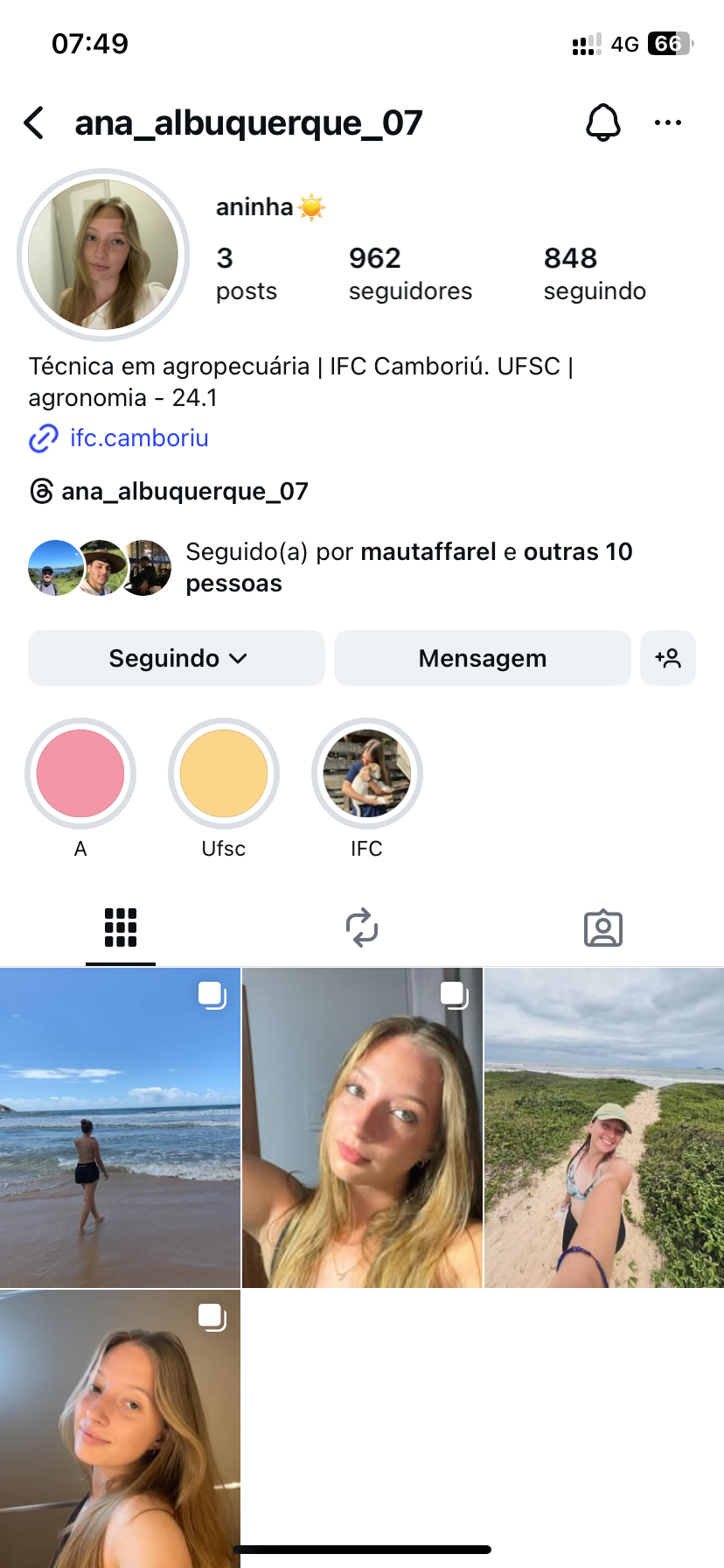Open the three-dot overflow menu
The image size is (724, 1568).
point(667,123)
